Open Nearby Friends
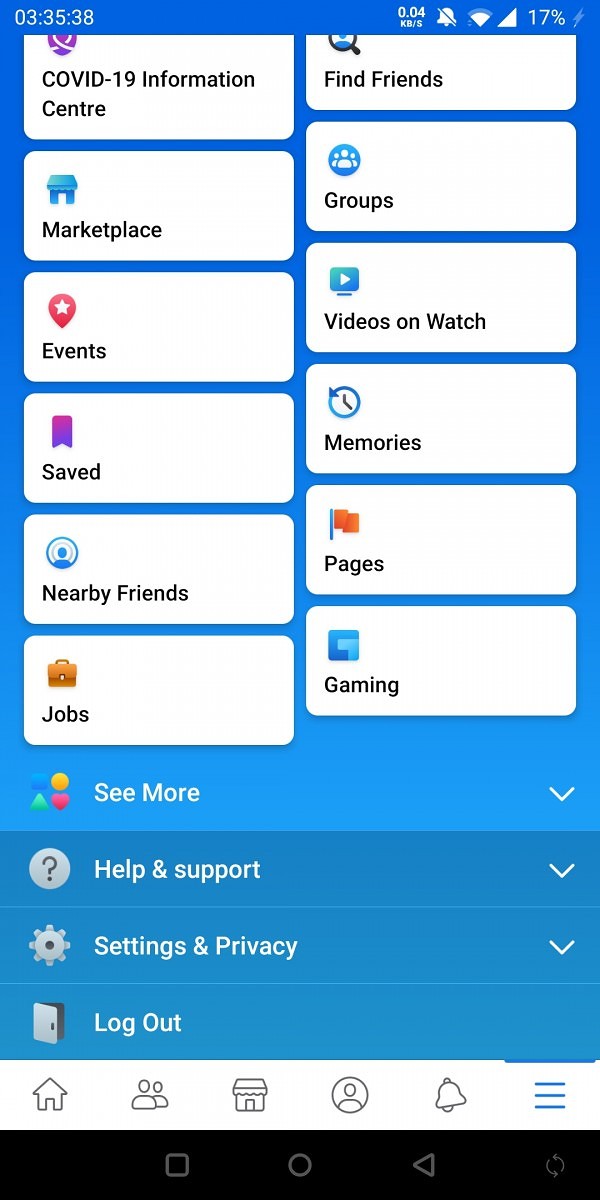This screenshot has height=1200, width=600. (x=159, y=569)
